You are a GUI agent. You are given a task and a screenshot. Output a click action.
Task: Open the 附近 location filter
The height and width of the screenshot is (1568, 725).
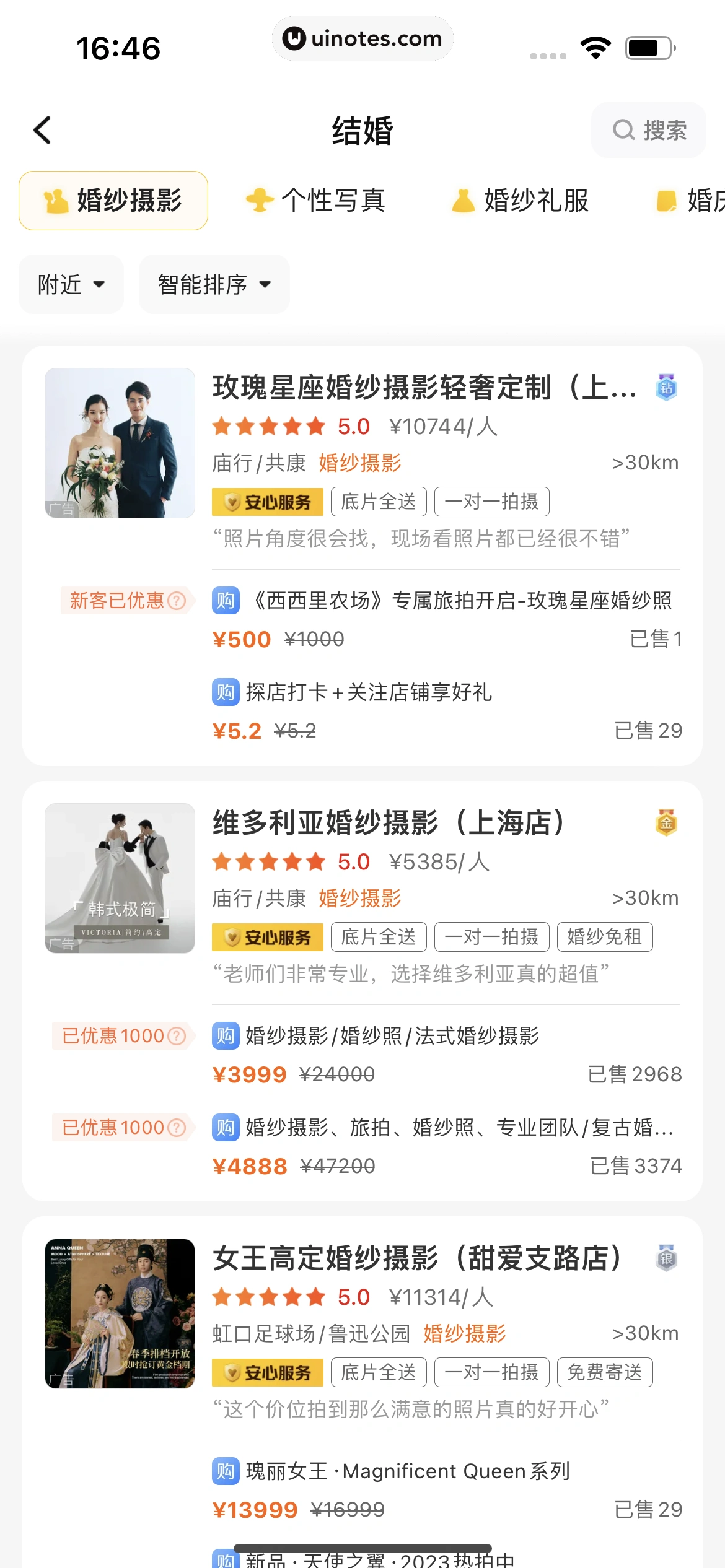pos(71,284)
